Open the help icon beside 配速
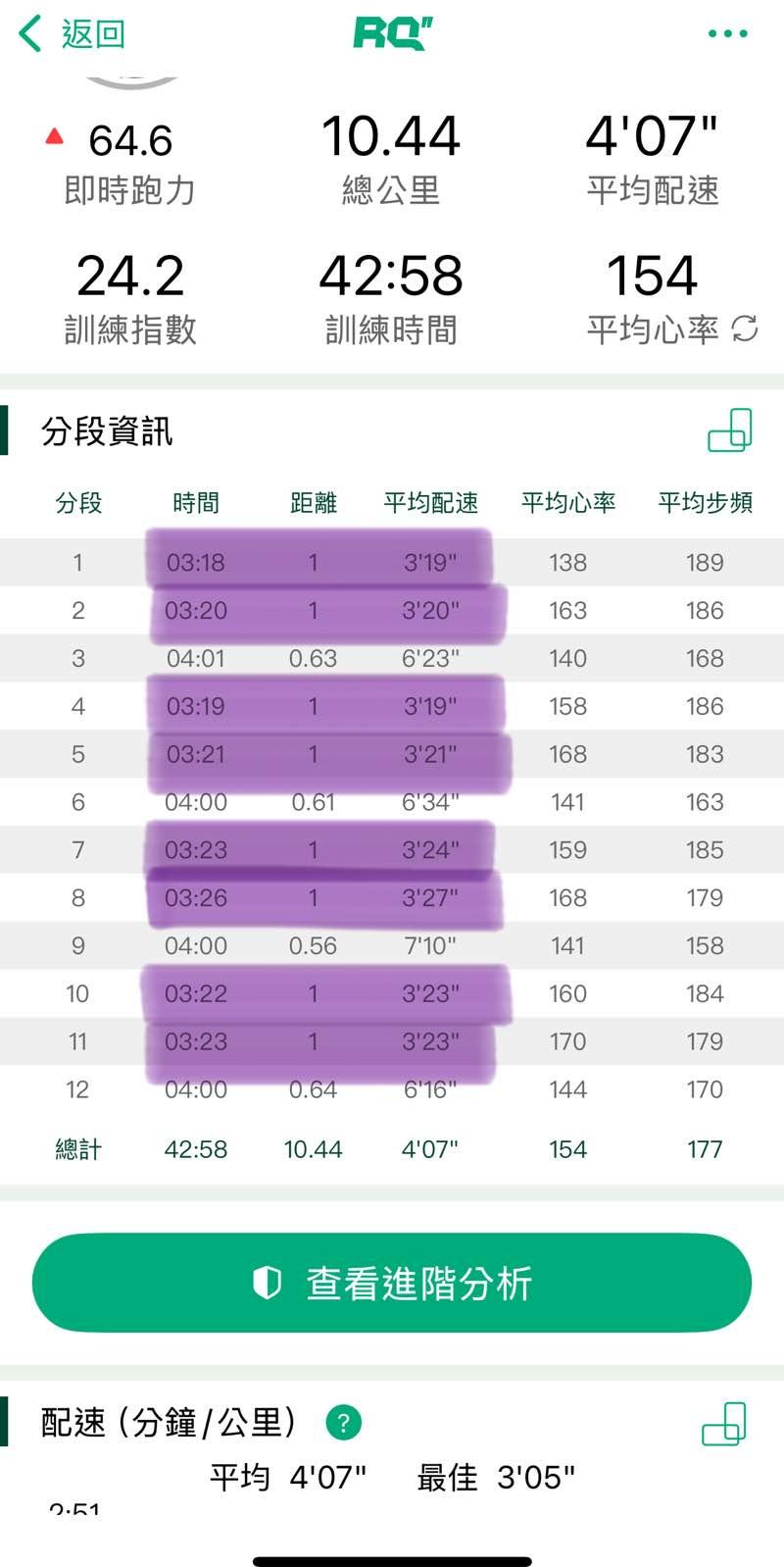Image resolution: width=784 pixels, height=1567 pixels. 343,1422
